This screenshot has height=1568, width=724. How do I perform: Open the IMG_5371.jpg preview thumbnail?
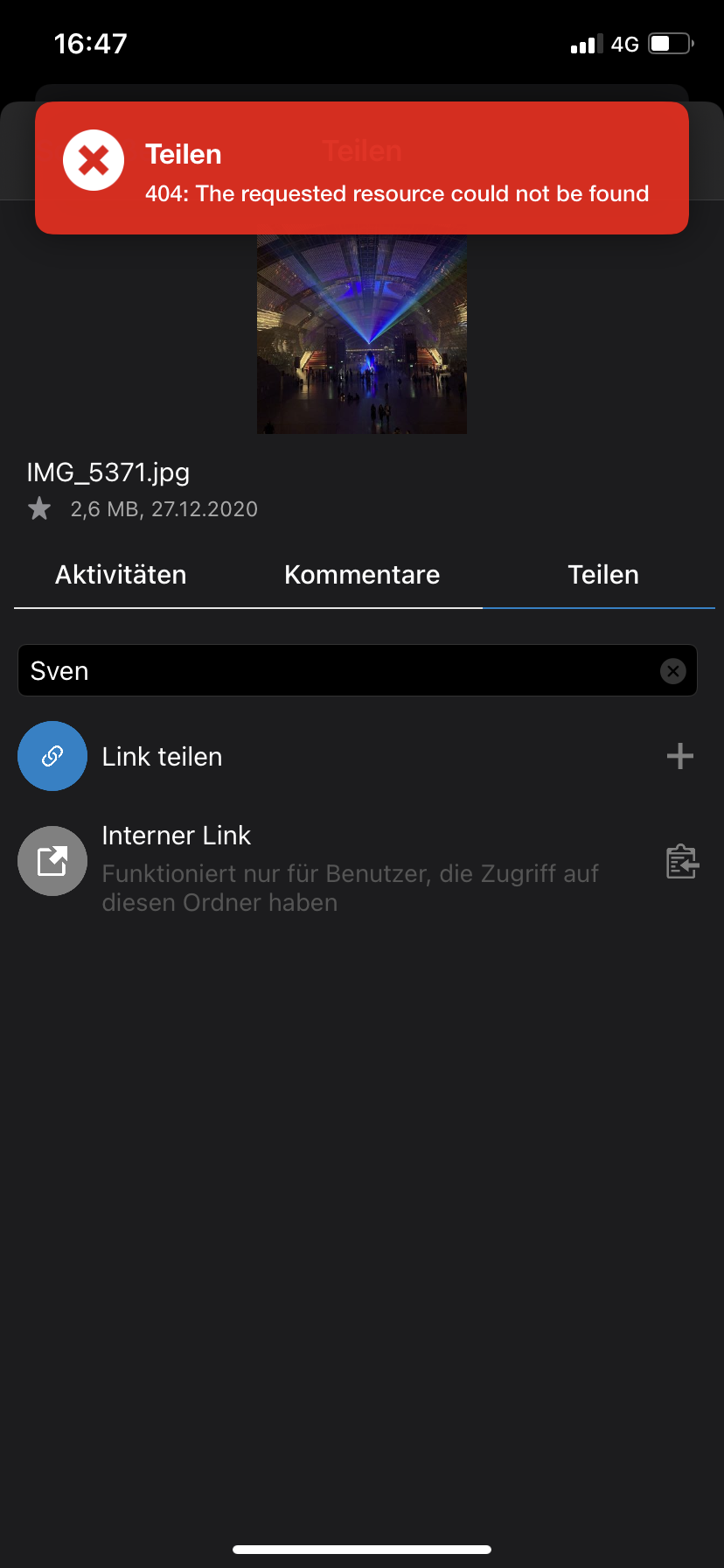[x=361, y=332]
